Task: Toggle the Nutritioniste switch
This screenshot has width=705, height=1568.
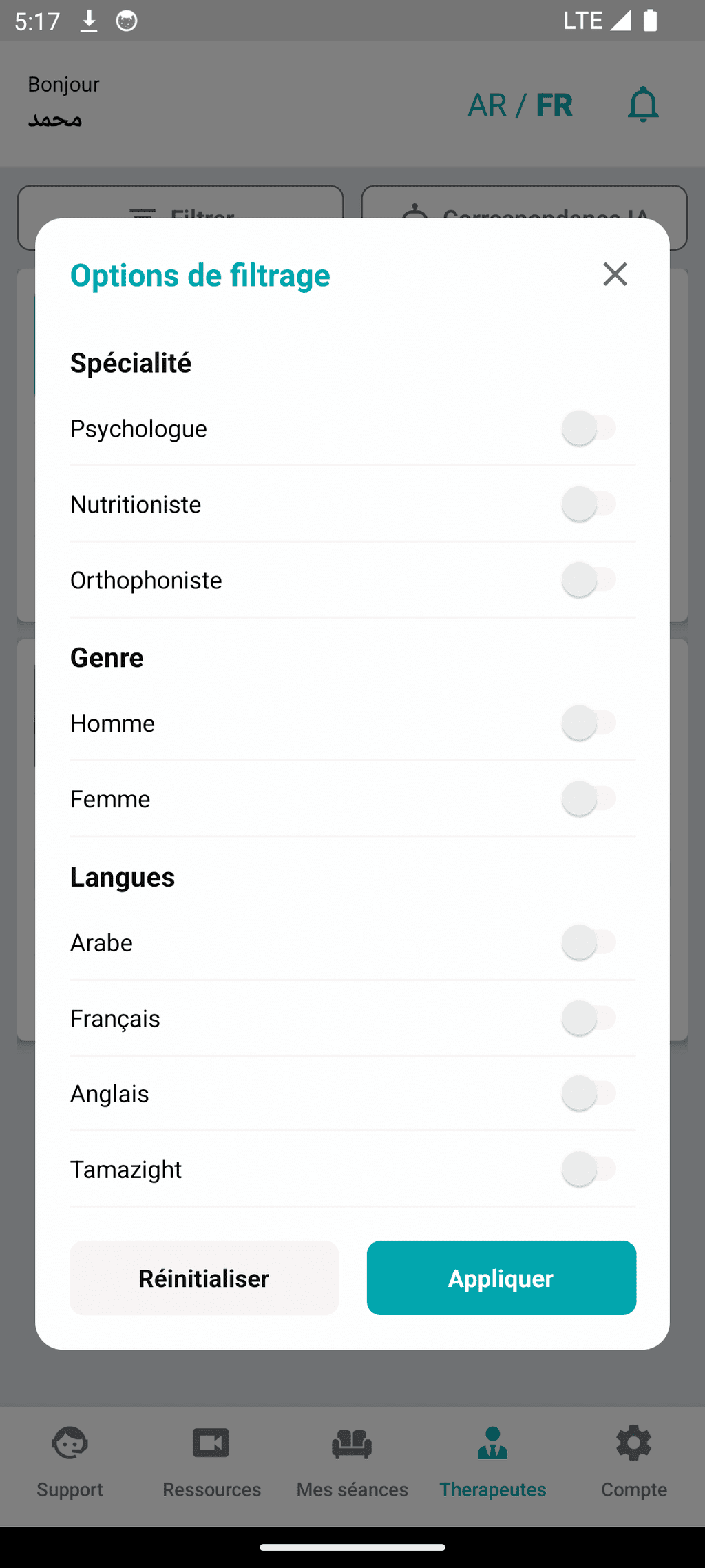Action: click(x=589, y=504)
